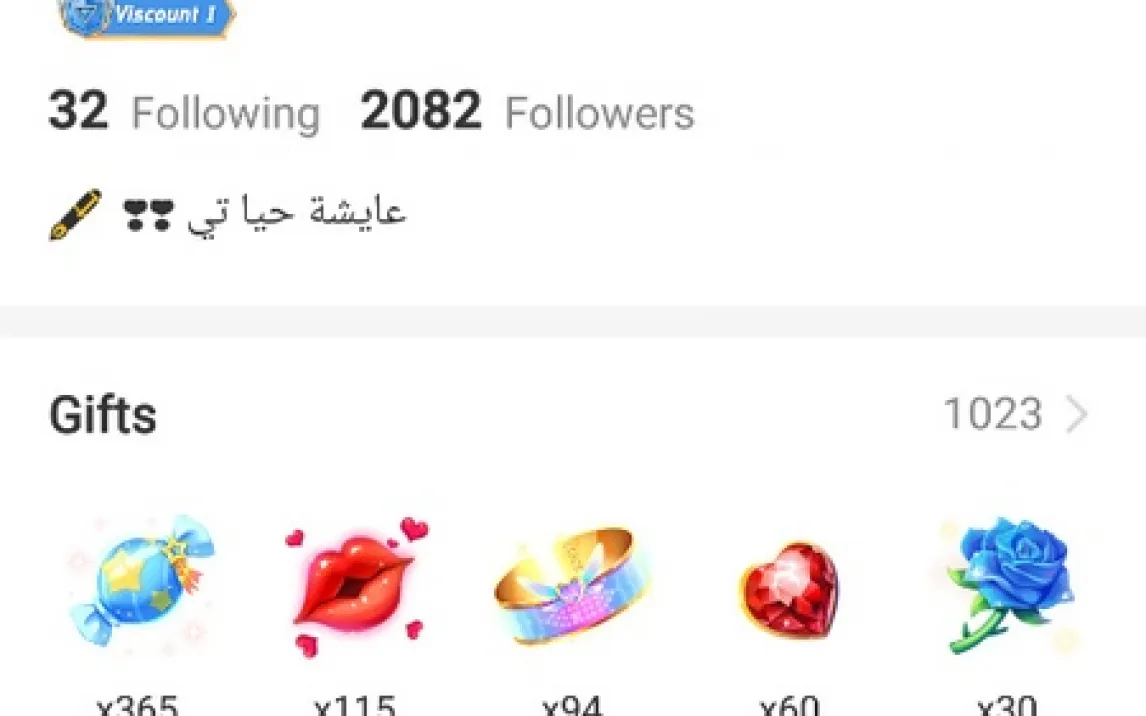This screenshot has height=716, width=1146.
Task: Select the blue candy gift
Action: tap(141, 582)
